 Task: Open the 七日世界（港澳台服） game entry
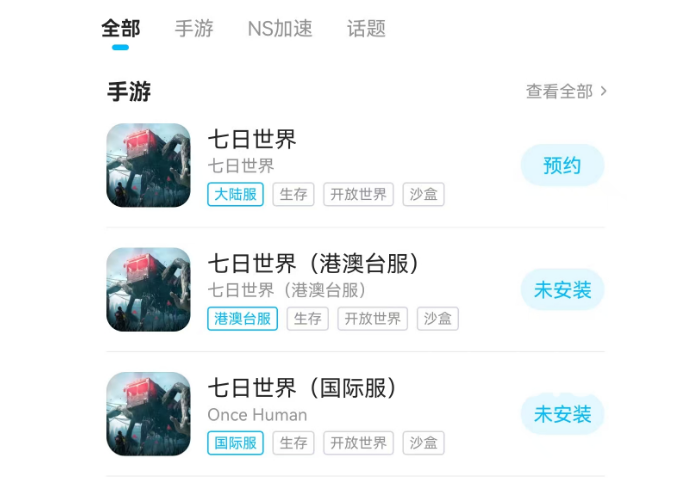click(313, 264)
